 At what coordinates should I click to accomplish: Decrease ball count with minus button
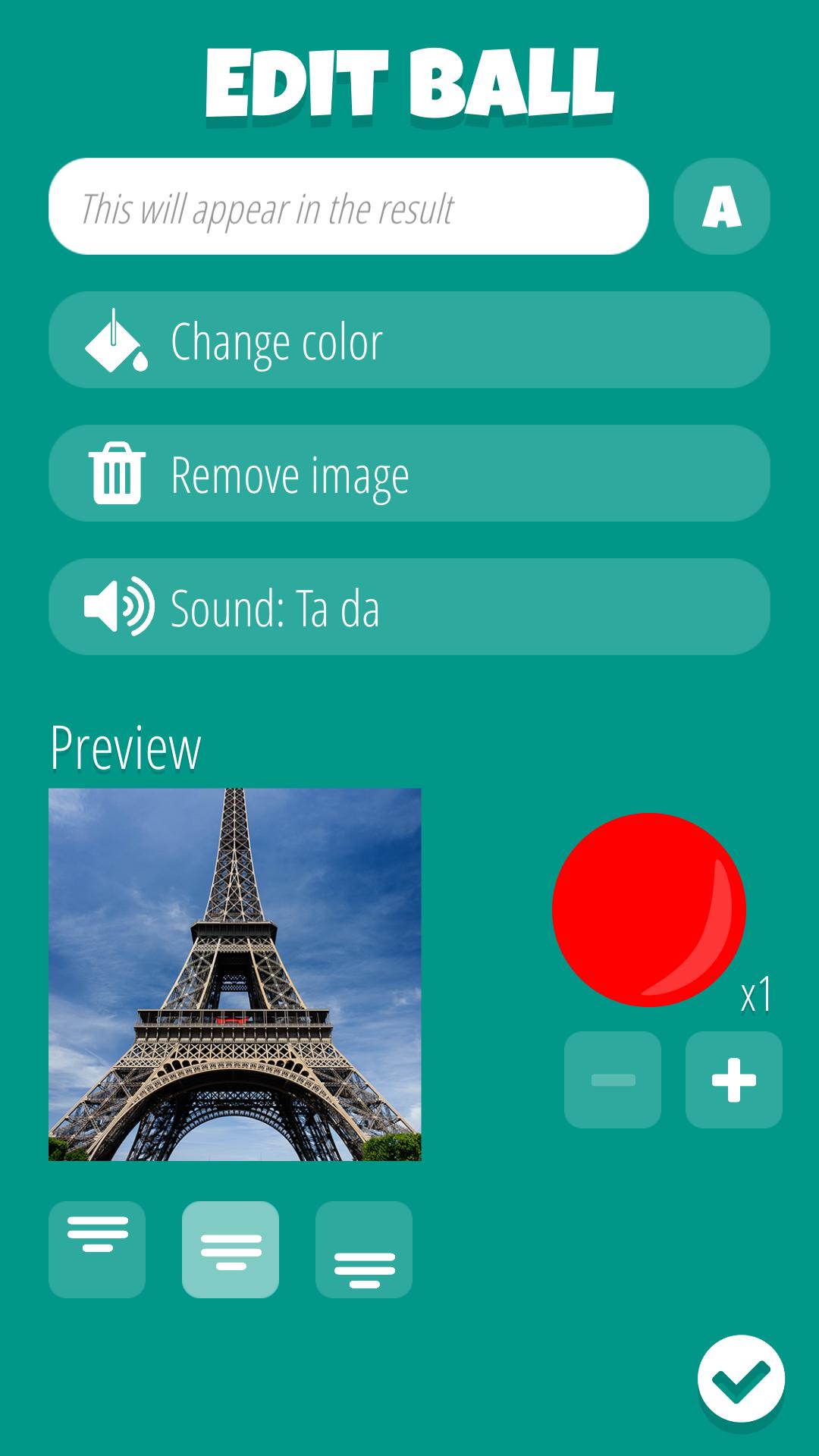pyautogui.click(x=613, y=1080)
